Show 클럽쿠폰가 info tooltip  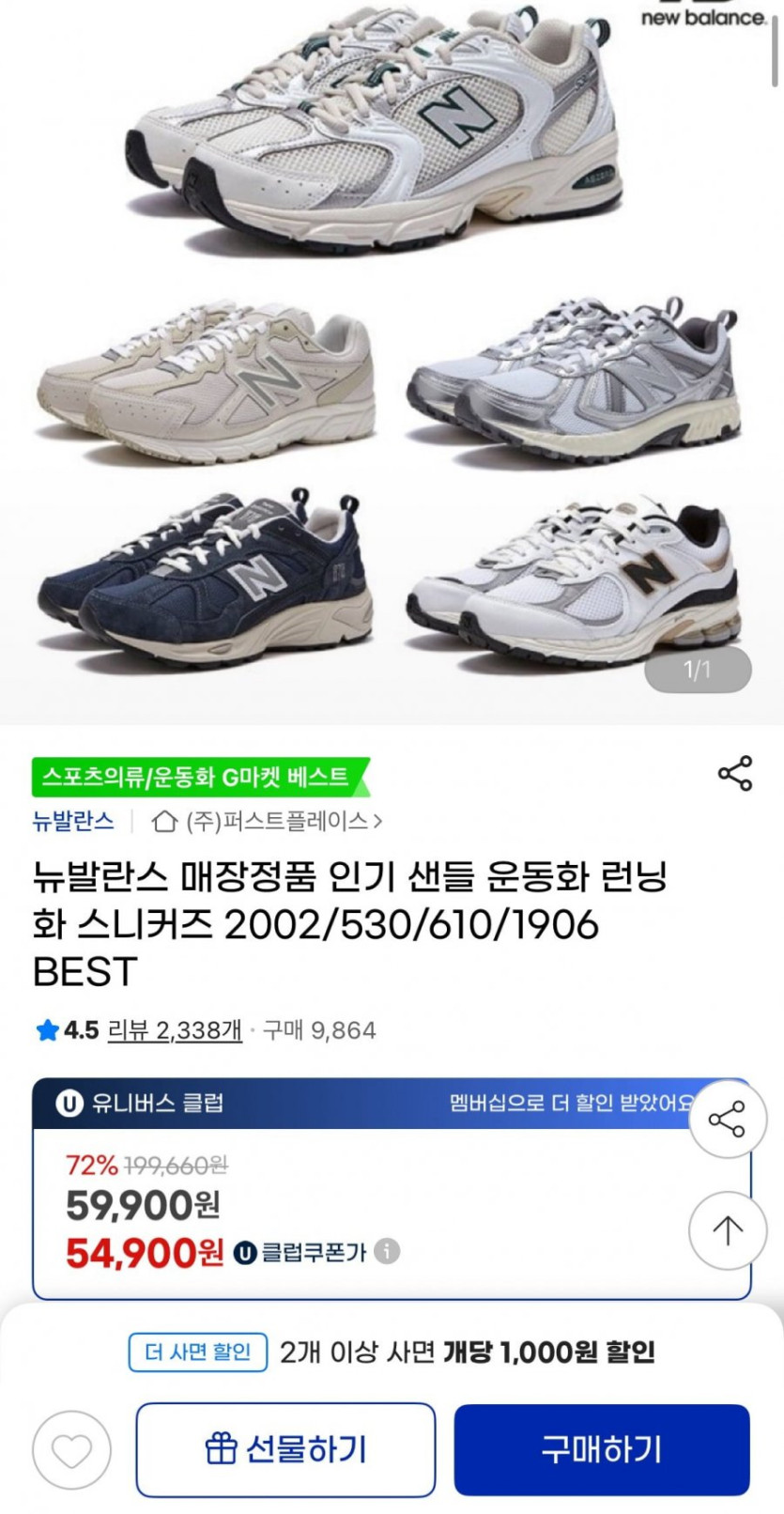click(x=387, y=1252)
